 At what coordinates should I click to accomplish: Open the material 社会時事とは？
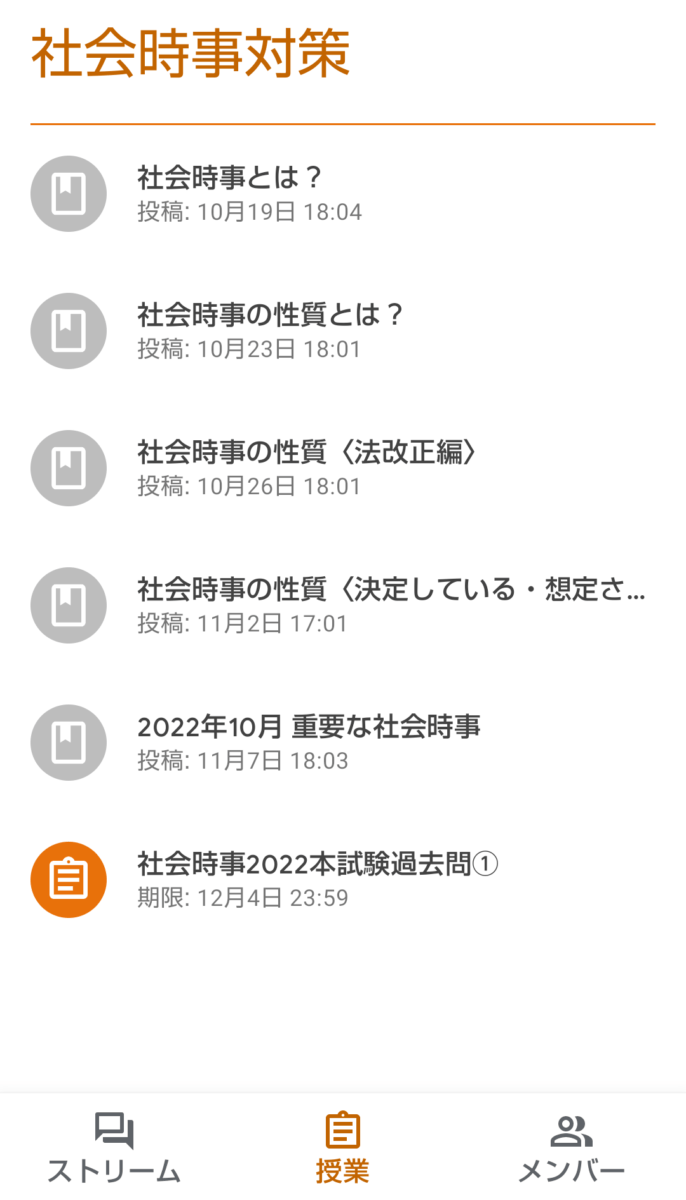343,194
